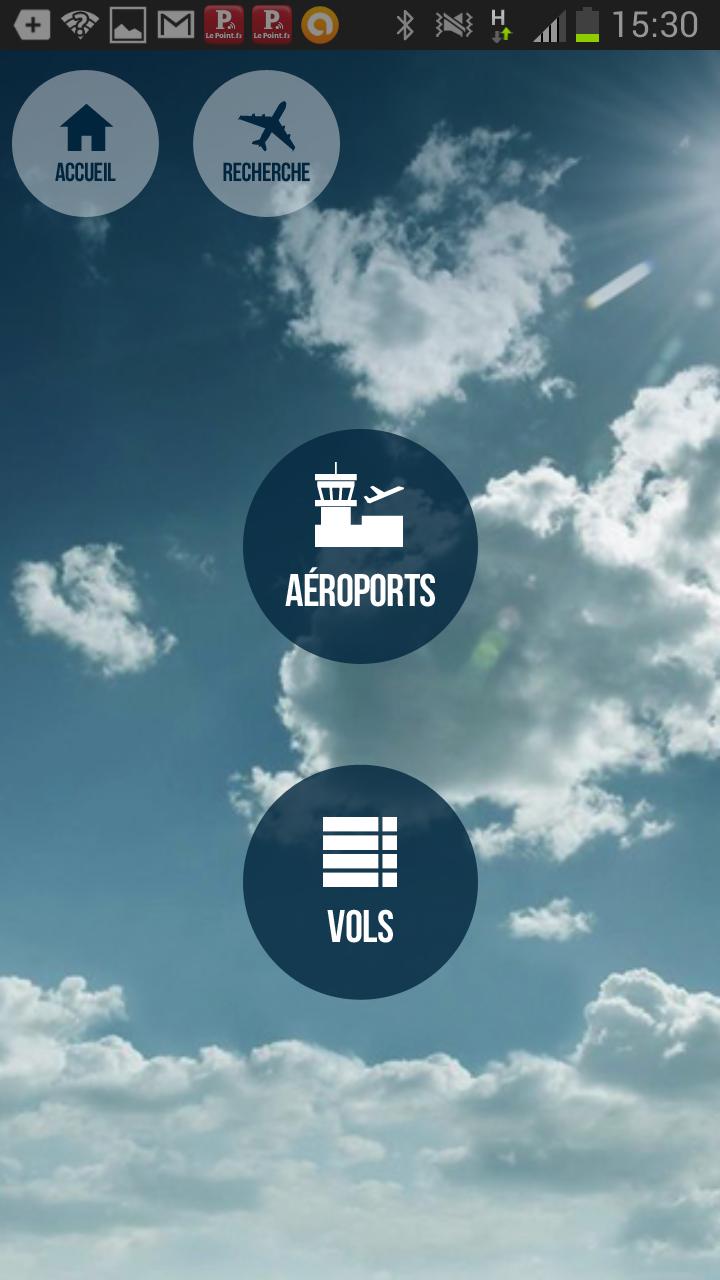
Task: Open the Aéroports section
Action: click(x=360, y=546)
